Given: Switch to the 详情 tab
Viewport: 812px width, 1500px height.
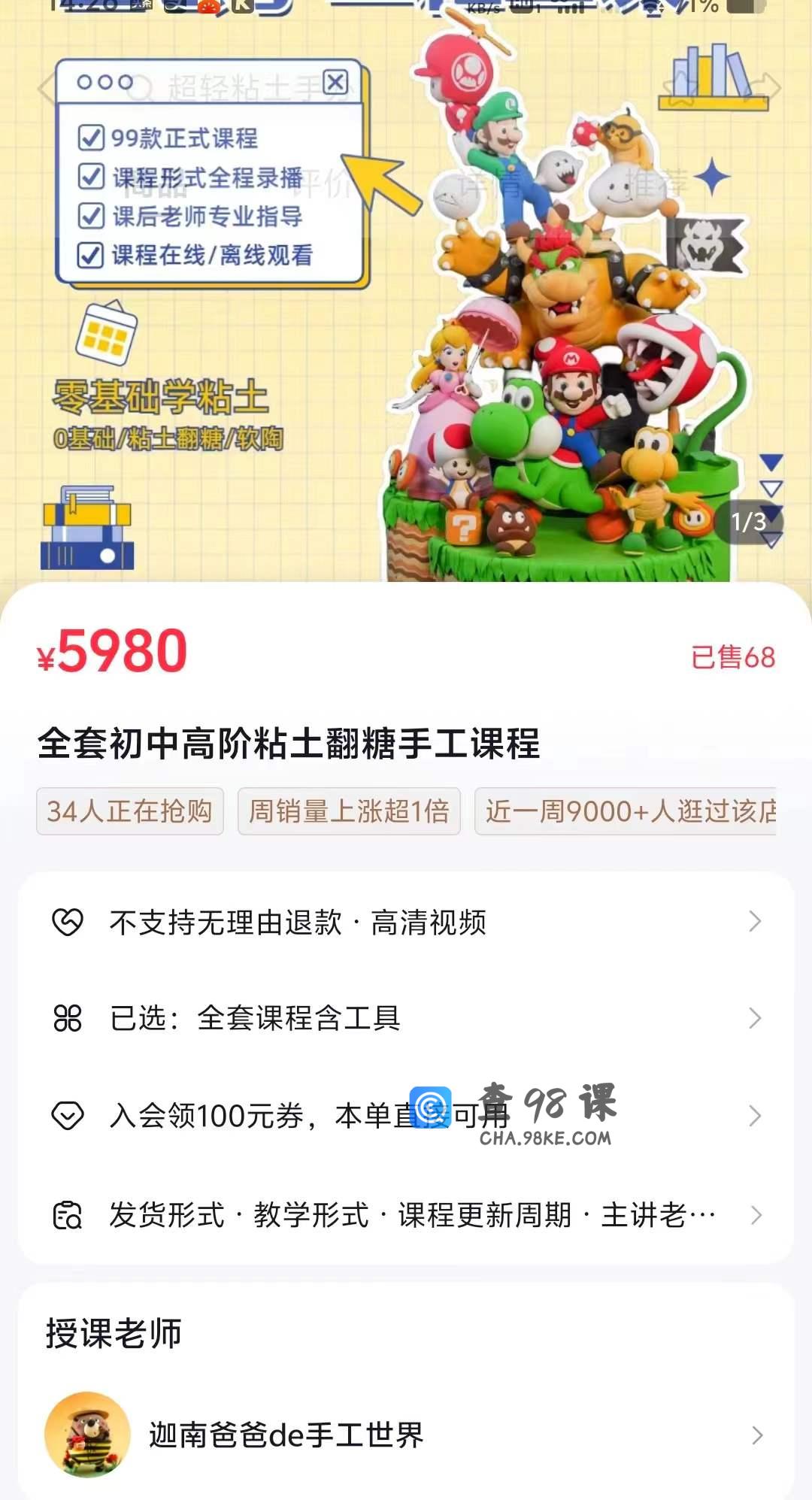Looking at the screenshot, I should (481, 184).
